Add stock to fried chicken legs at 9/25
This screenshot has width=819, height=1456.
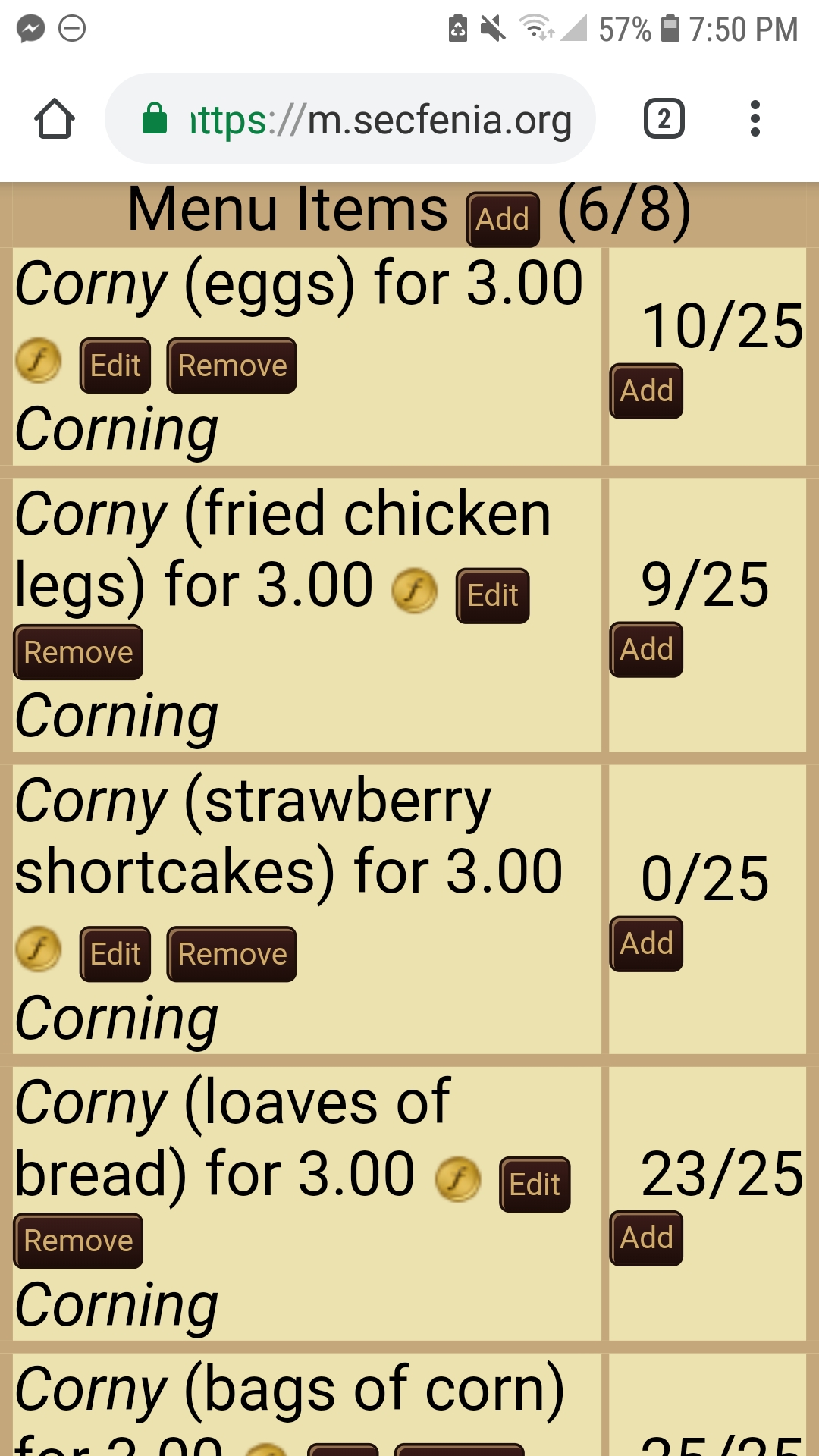pos(646,650)
